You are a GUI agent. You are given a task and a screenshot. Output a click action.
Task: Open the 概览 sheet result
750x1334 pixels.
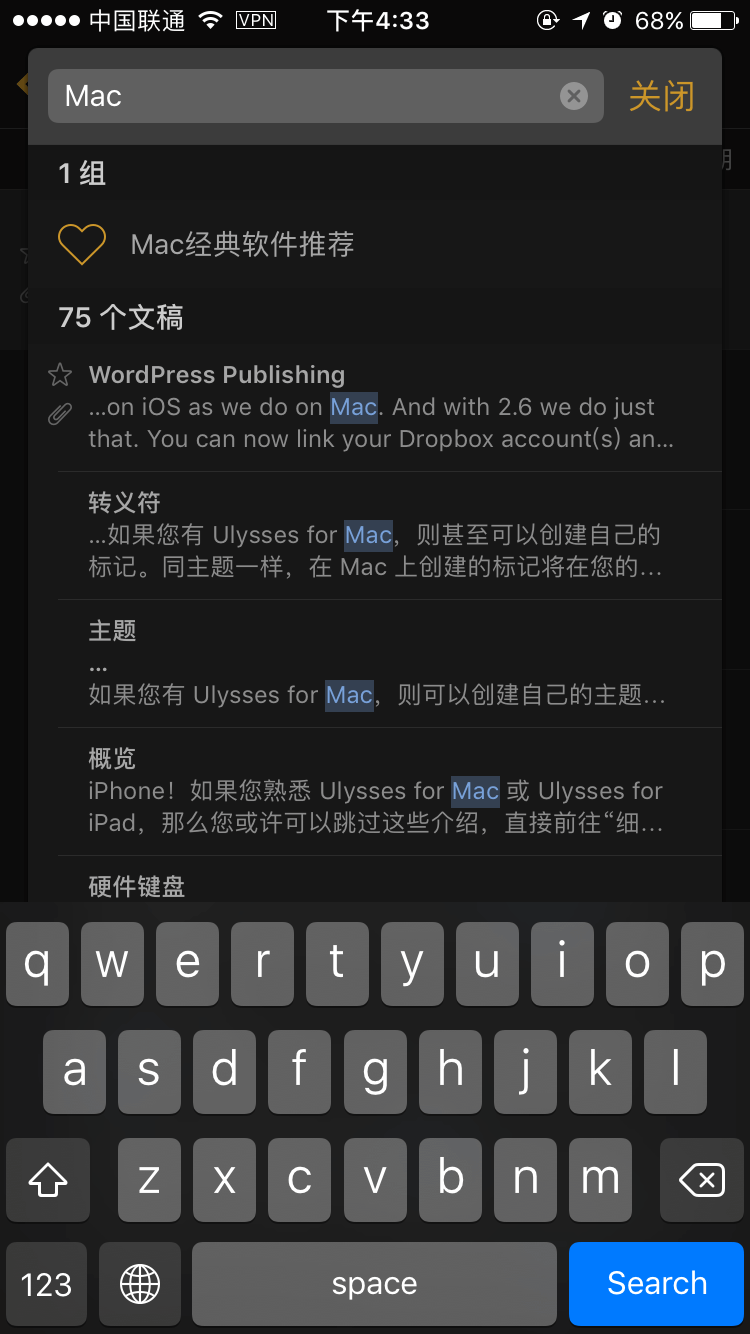point(380,791)
